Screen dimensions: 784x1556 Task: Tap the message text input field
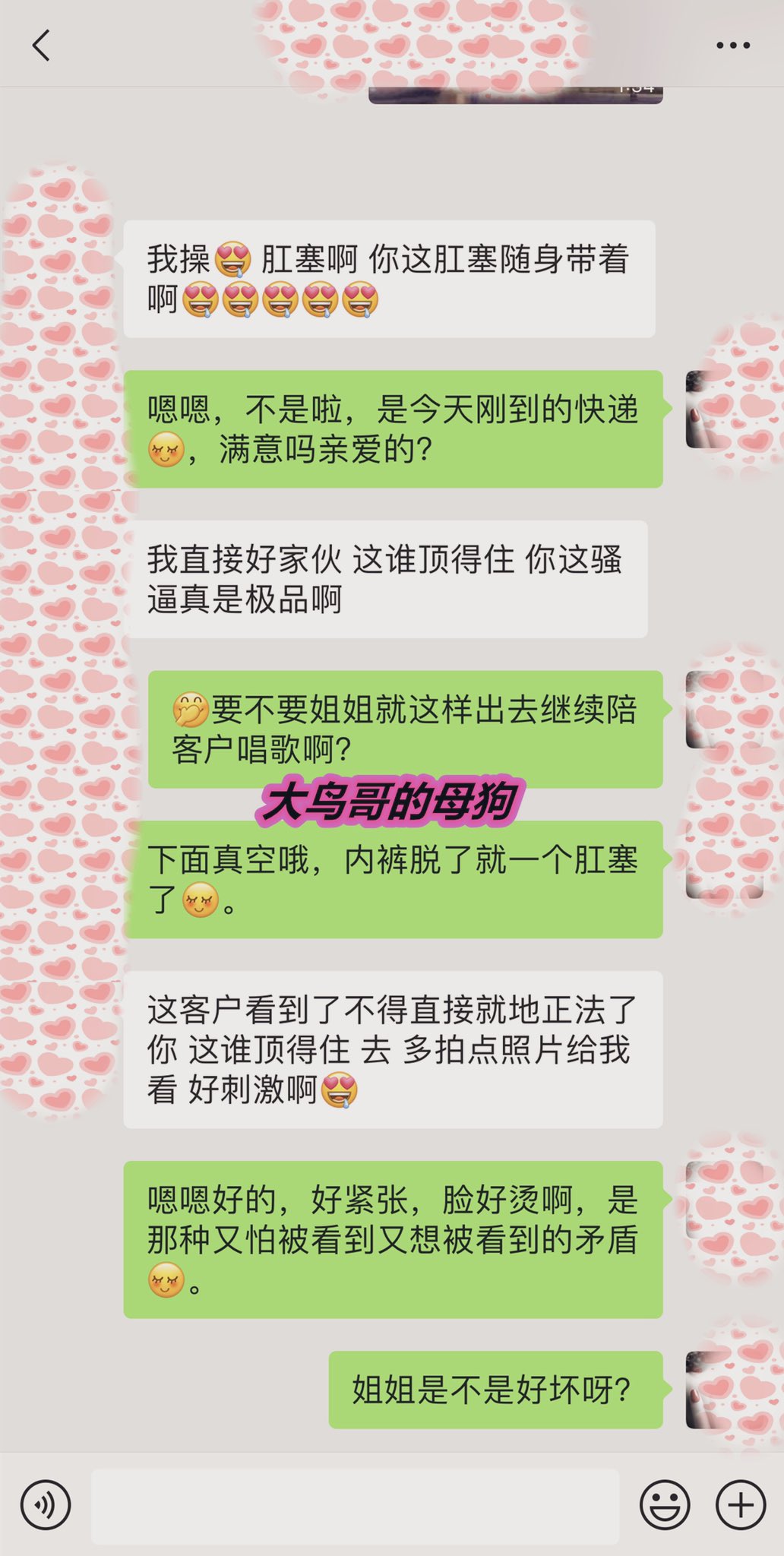(355, 1504)
